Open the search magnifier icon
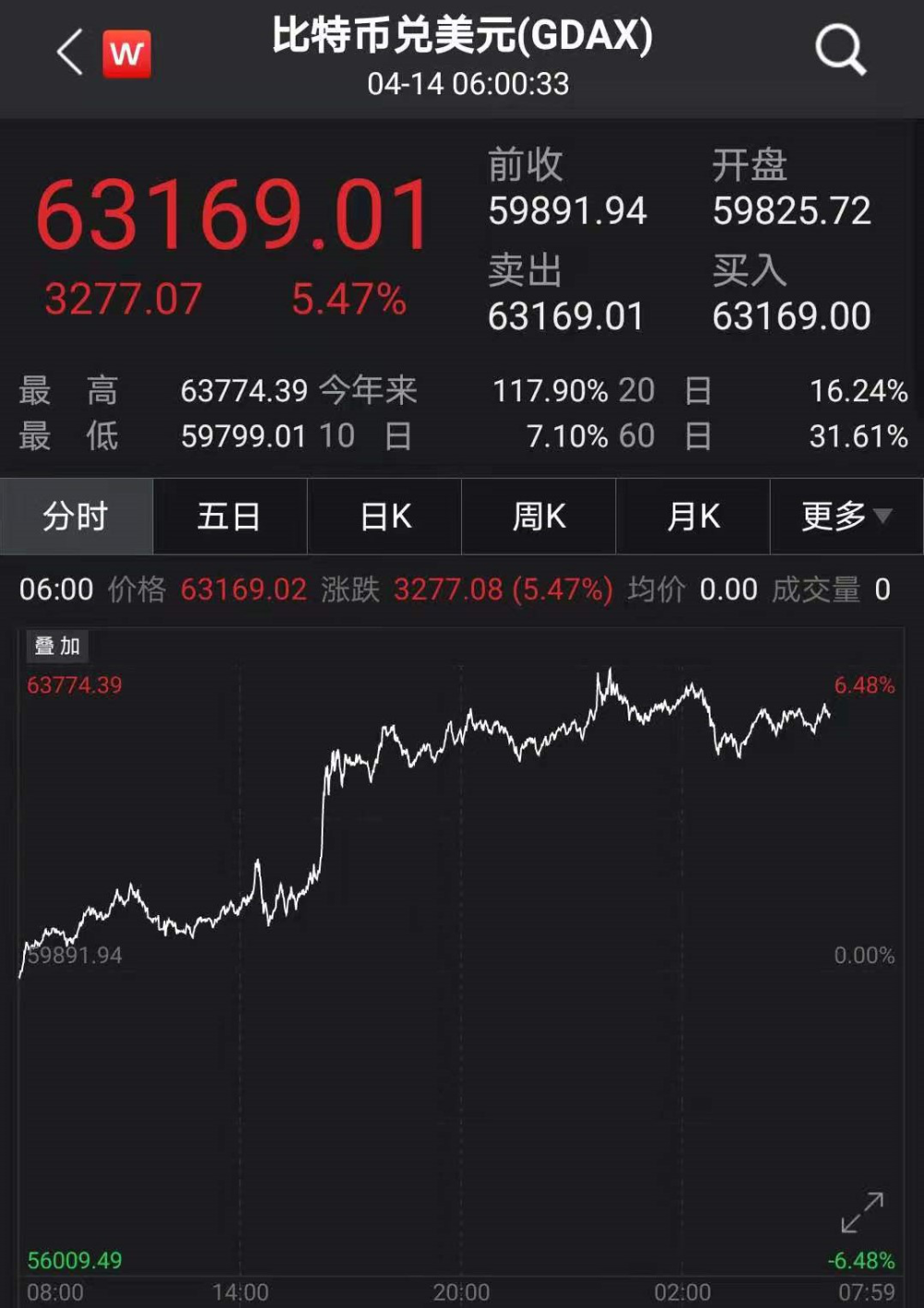This screenshot has width=924, height=1308. 840,49
